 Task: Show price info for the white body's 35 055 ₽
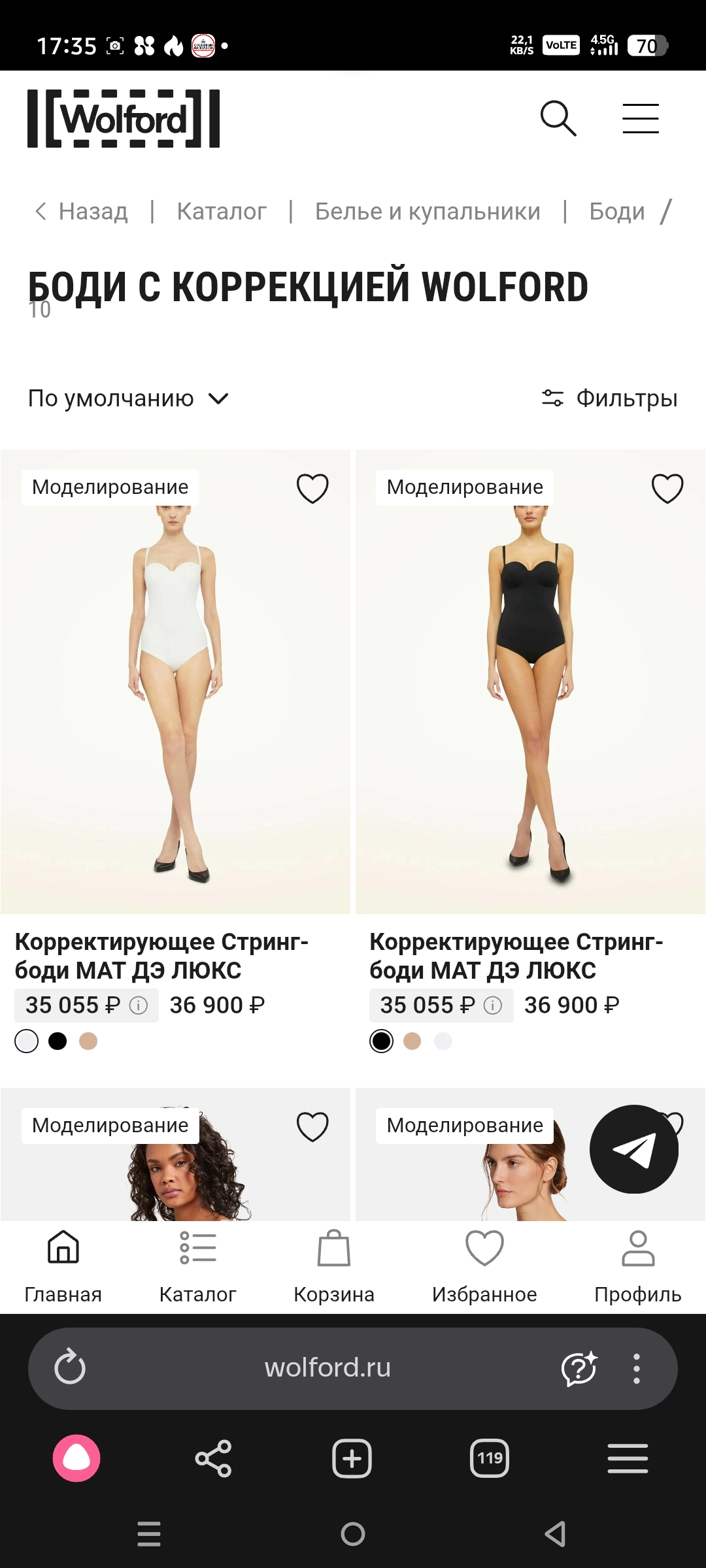click(139, 1005)
